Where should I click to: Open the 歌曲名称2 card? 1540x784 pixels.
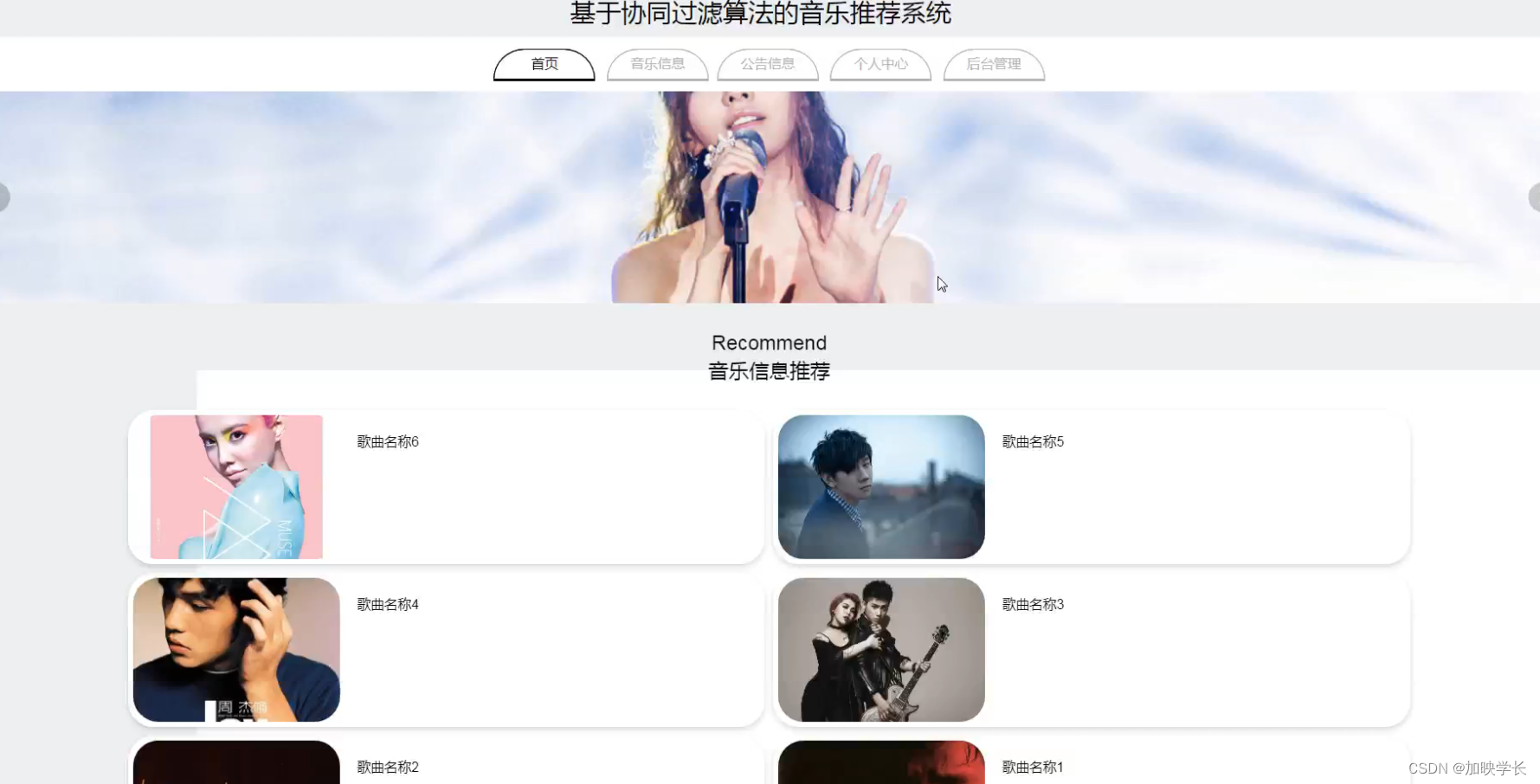446,765
